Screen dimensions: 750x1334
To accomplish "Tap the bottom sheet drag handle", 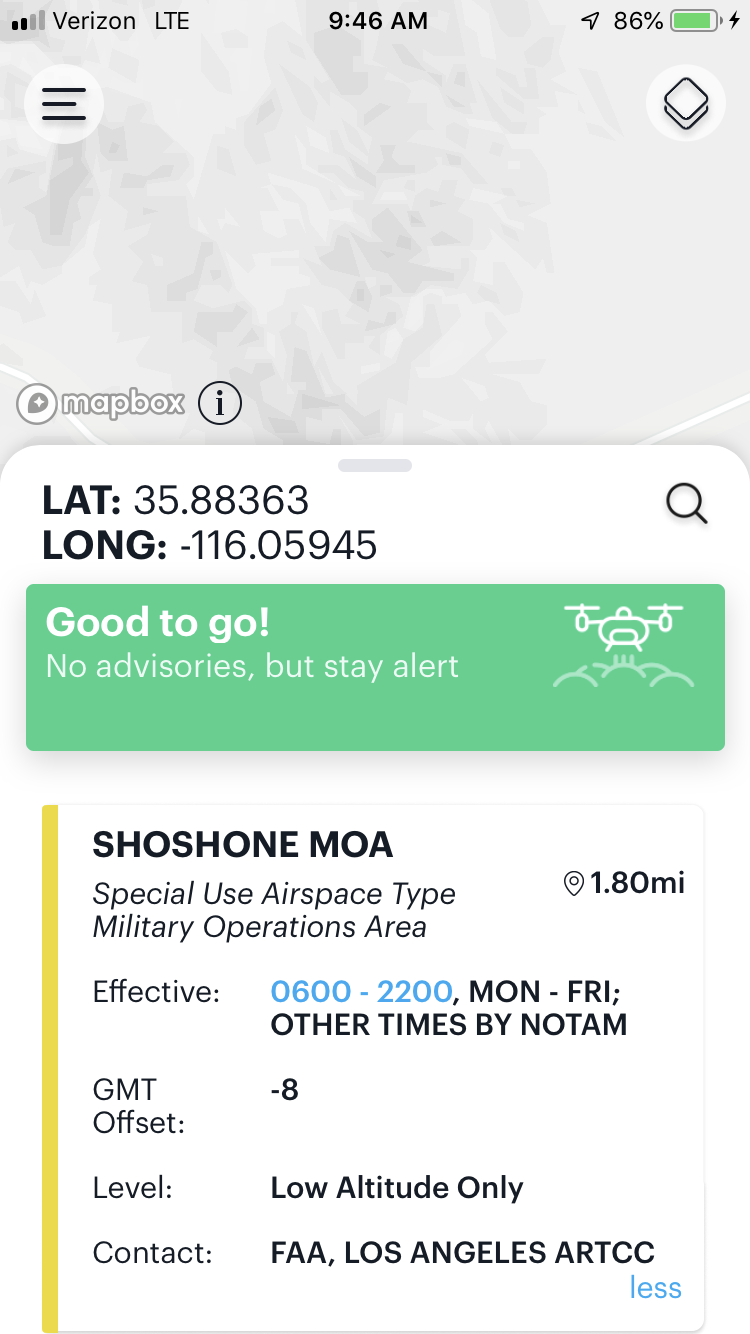I will click(375, 465).
